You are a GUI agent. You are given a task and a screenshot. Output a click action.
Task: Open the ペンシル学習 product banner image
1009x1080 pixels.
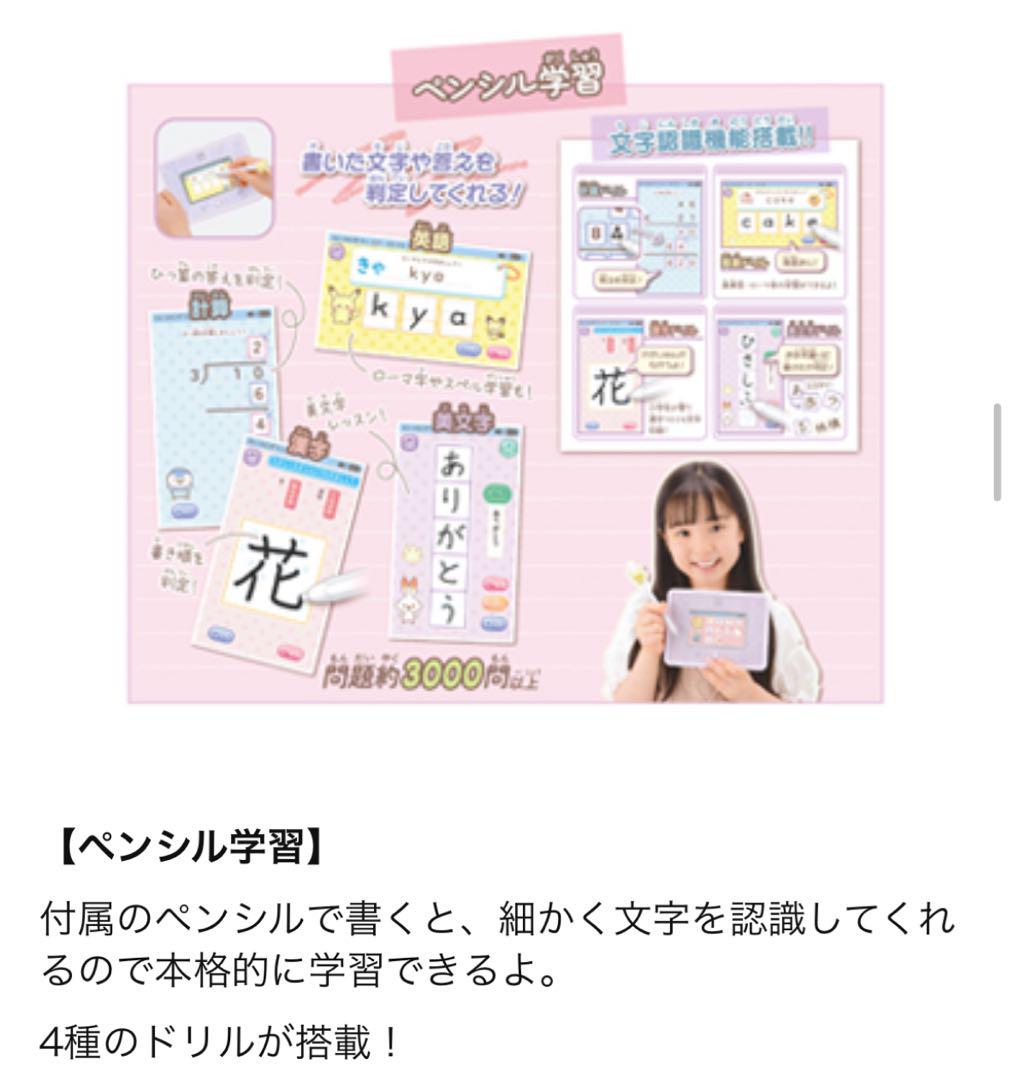505,380
